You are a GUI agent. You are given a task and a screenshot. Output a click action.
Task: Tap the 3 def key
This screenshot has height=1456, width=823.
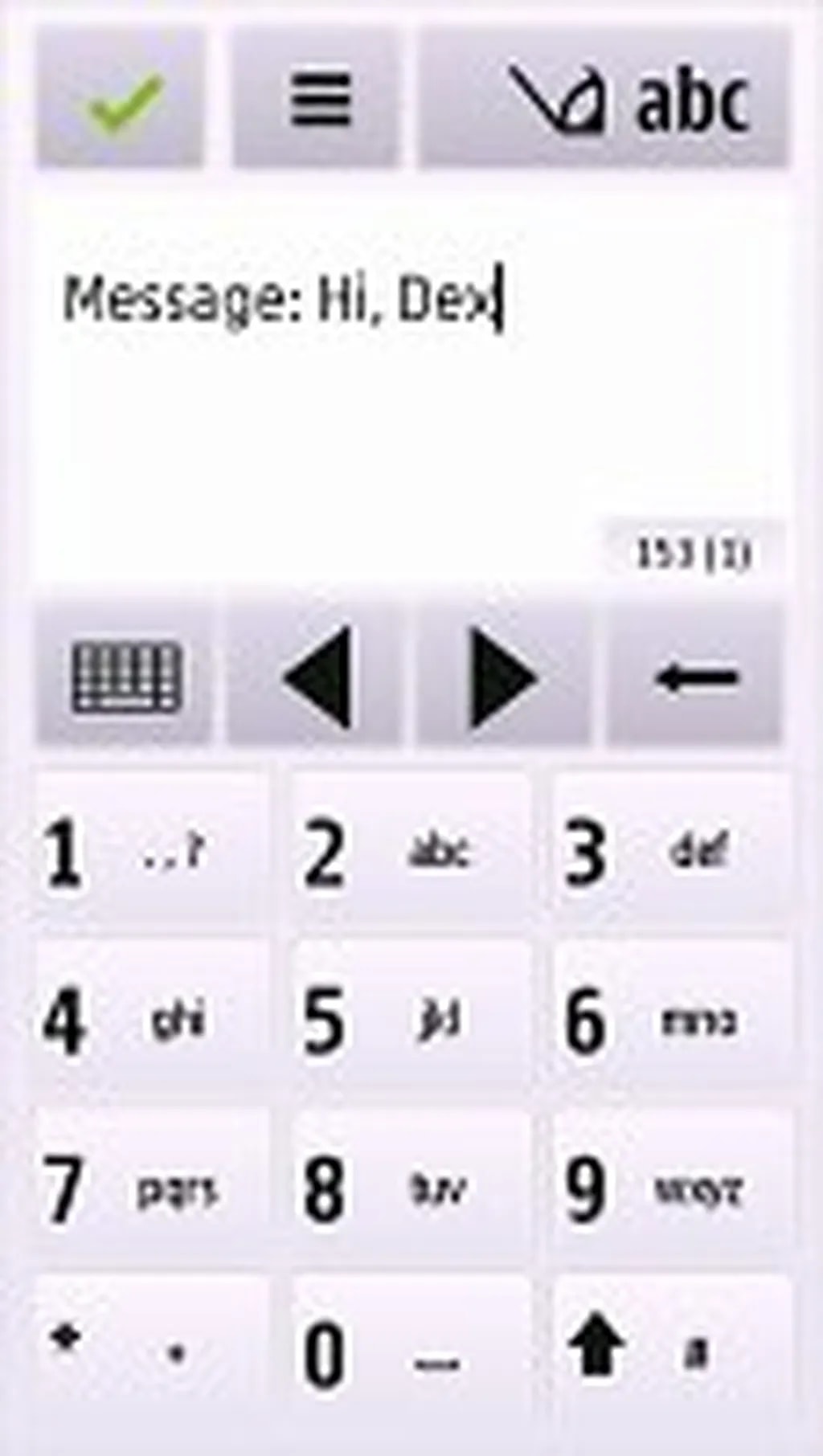(671, 852)
